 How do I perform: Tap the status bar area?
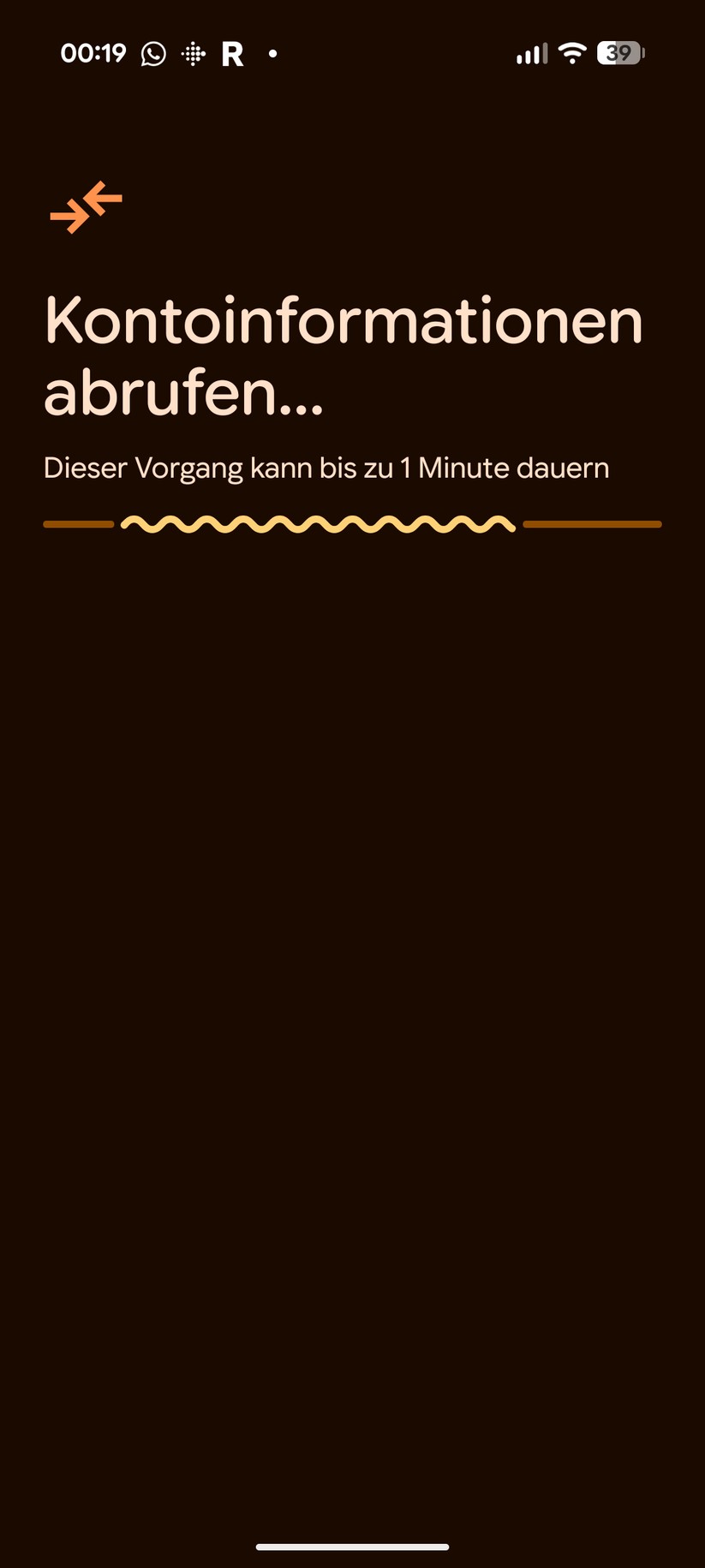pyautogui.click(x=352, y=53)
